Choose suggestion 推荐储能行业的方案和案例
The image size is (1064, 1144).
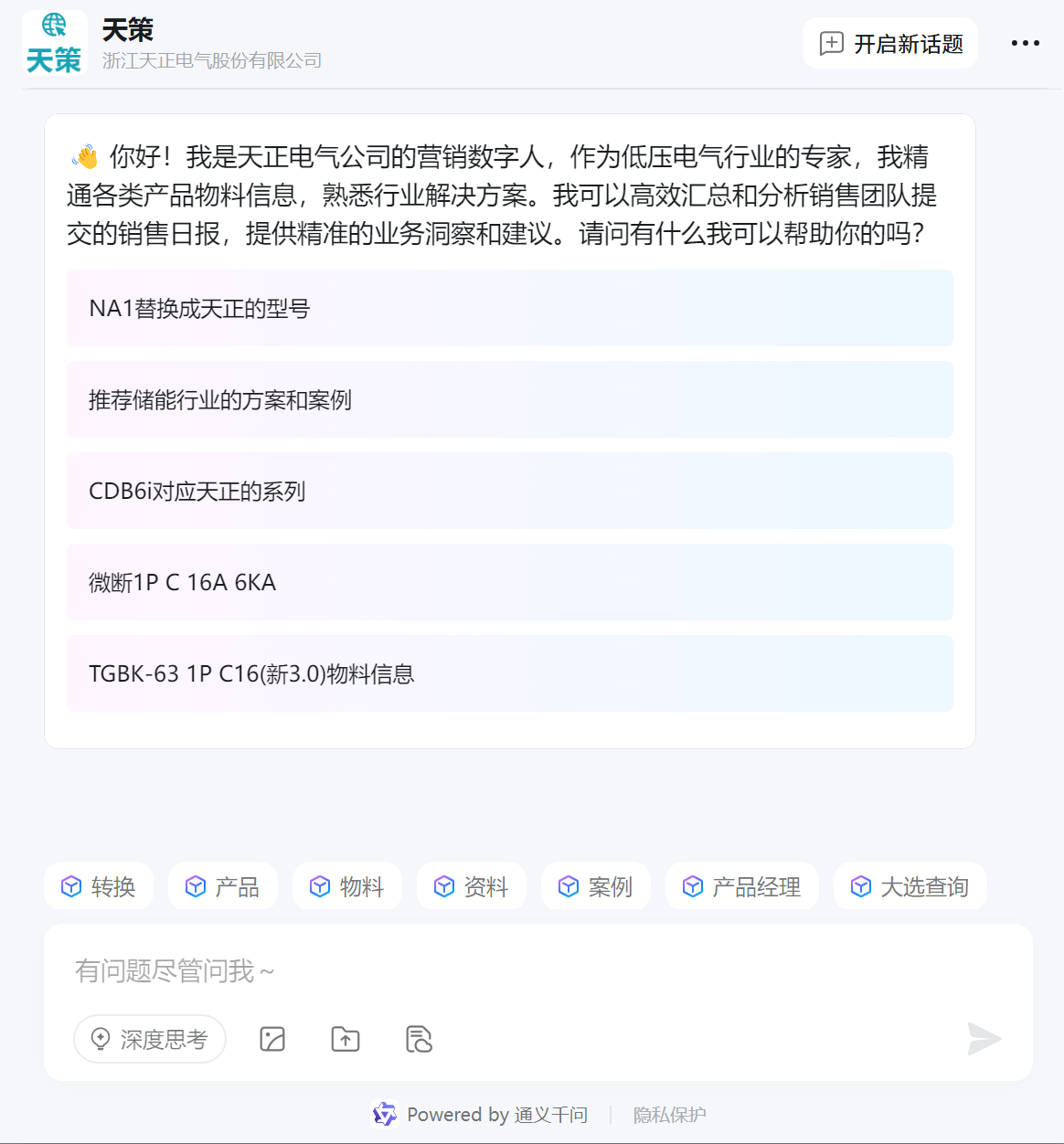pos(509,400)
